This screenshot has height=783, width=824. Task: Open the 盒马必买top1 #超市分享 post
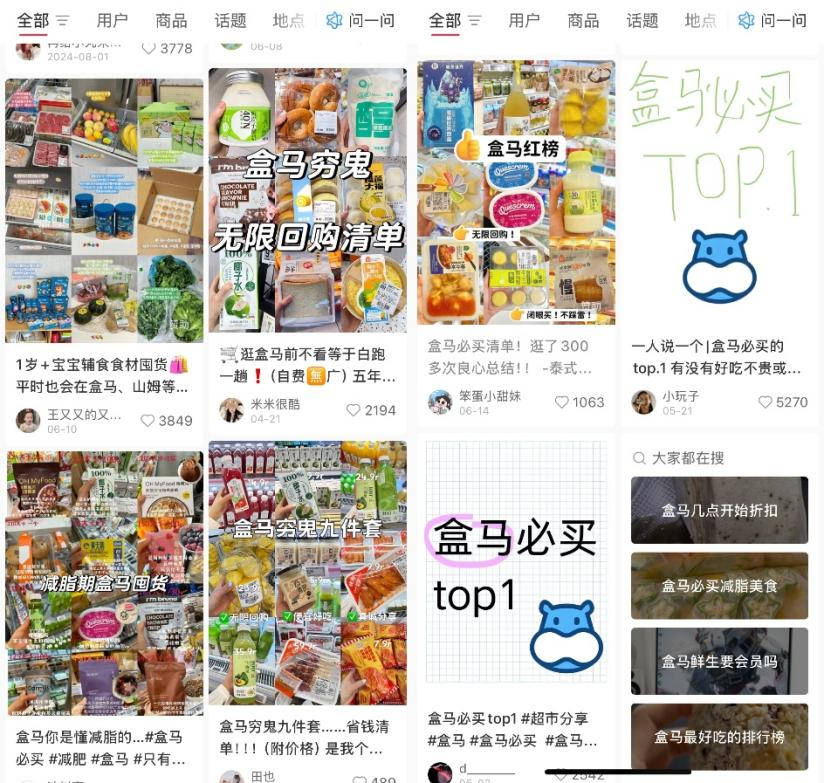coord(516,570)
